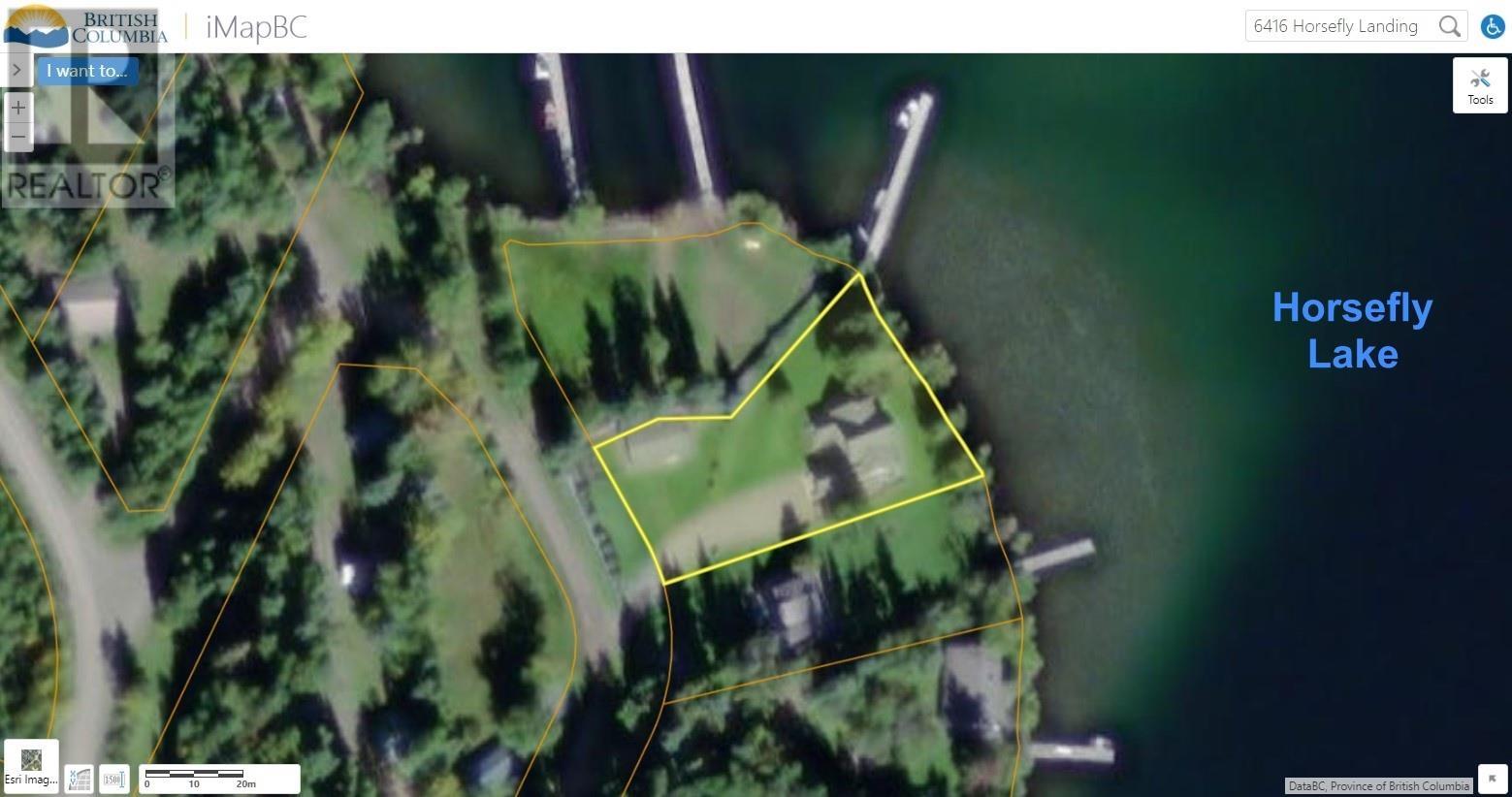The height and width of the screenshot is (797, 1512).
Task: Zoom out with the minus button
Action: click(x=18, y=138)
